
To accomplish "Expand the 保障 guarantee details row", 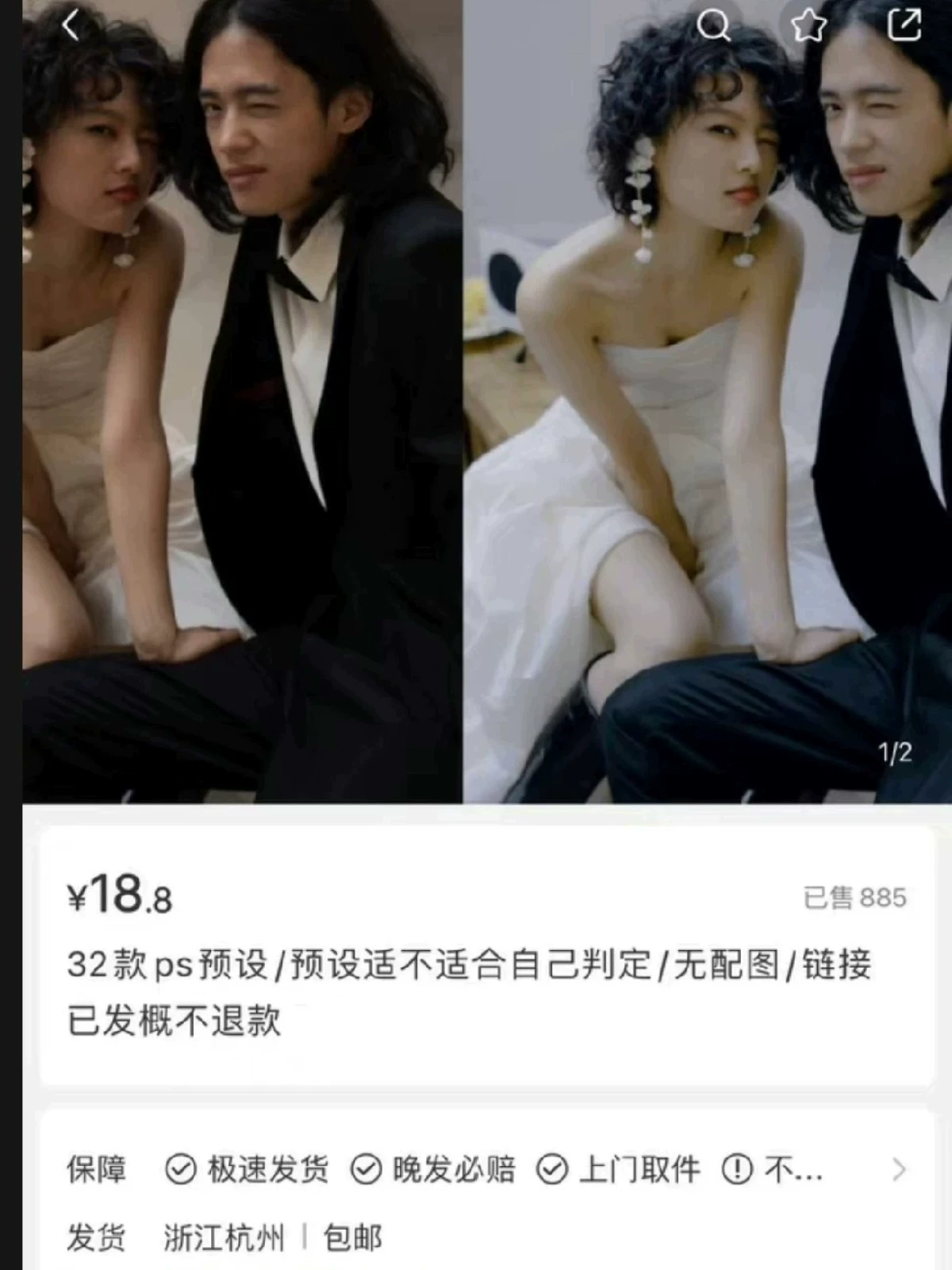I will 898,1169.
